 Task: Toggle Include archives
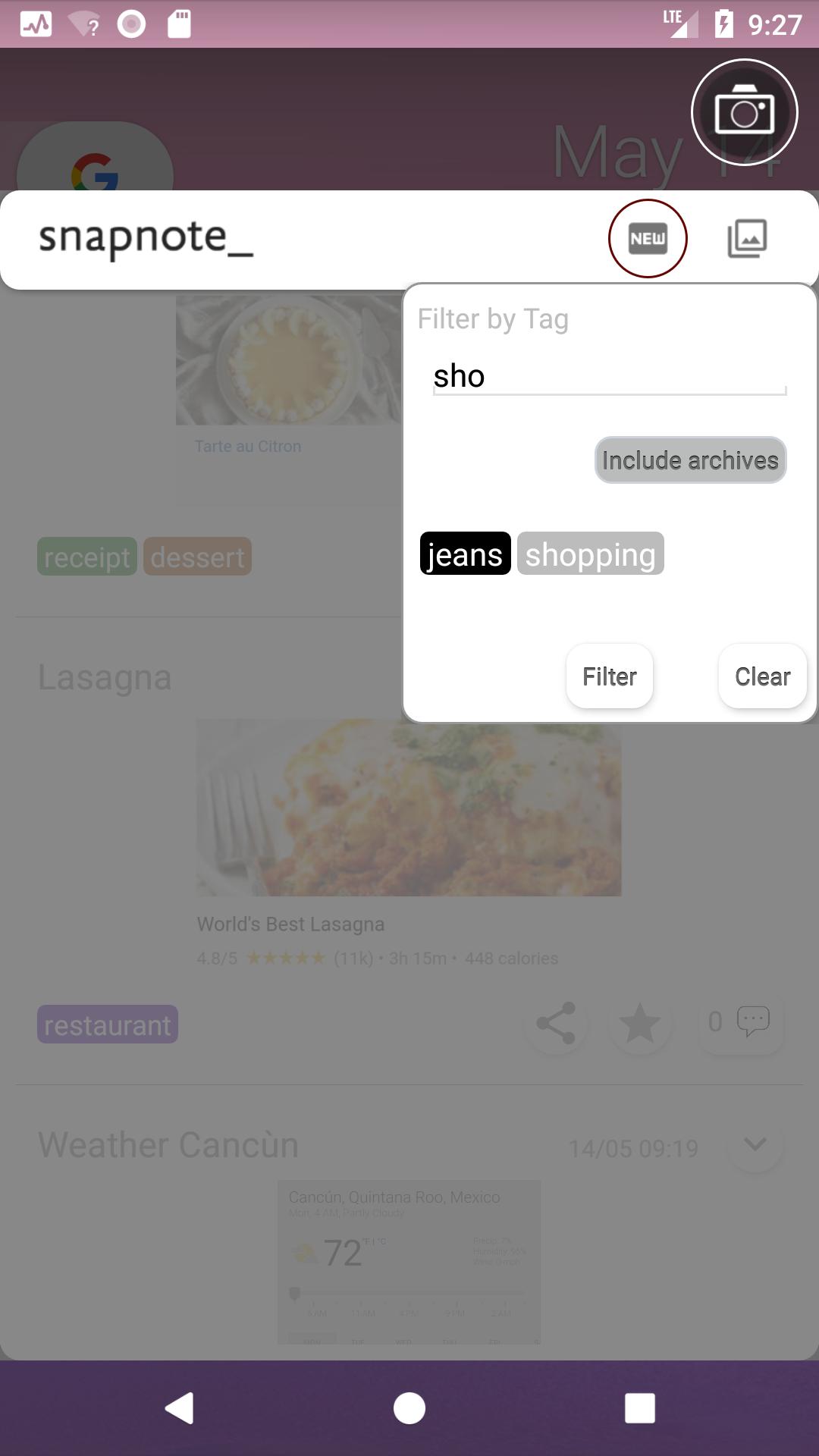pyautogui.click(x=690, y=460)
